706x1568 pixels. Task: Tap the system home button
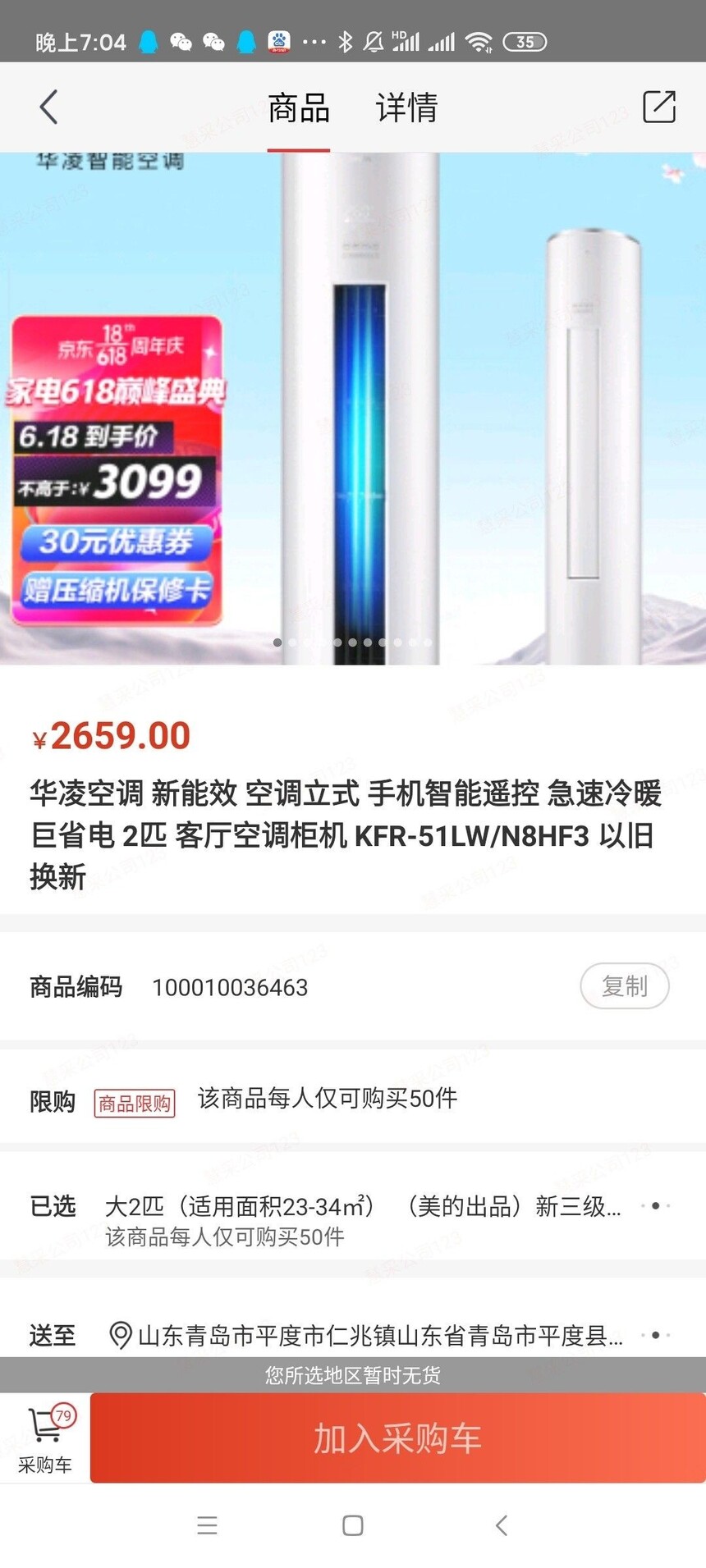click(x=353, y=1525)
